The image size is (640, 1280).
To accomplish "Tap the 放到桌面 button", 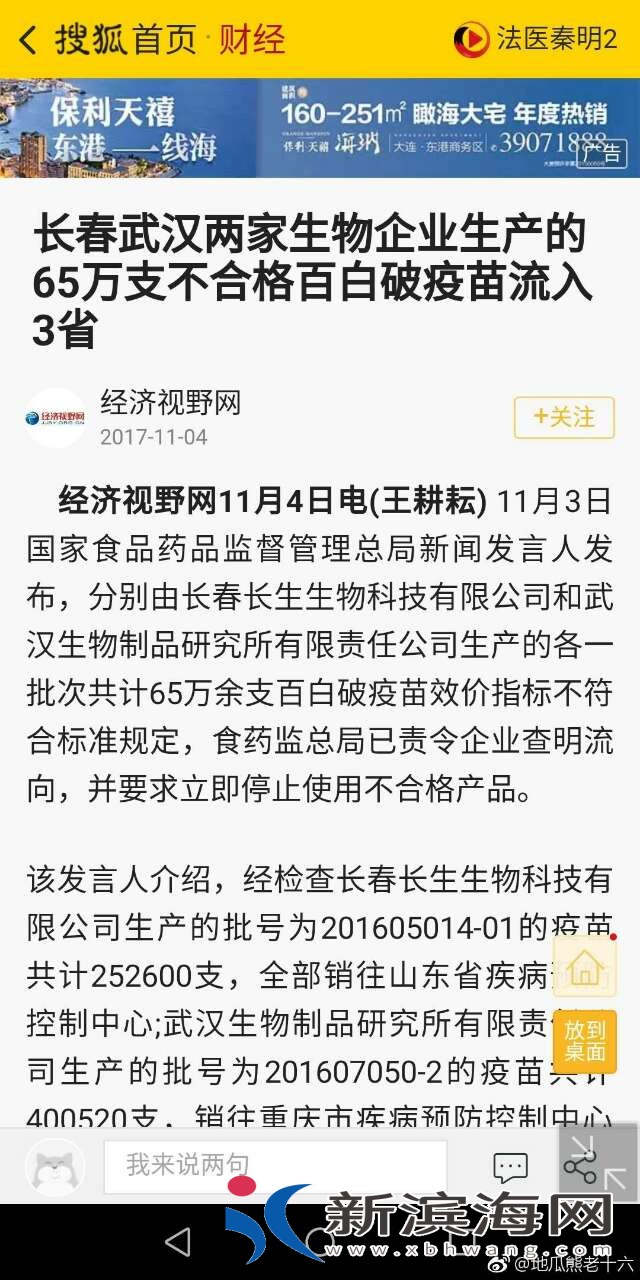I will [x=584, y=1040].
